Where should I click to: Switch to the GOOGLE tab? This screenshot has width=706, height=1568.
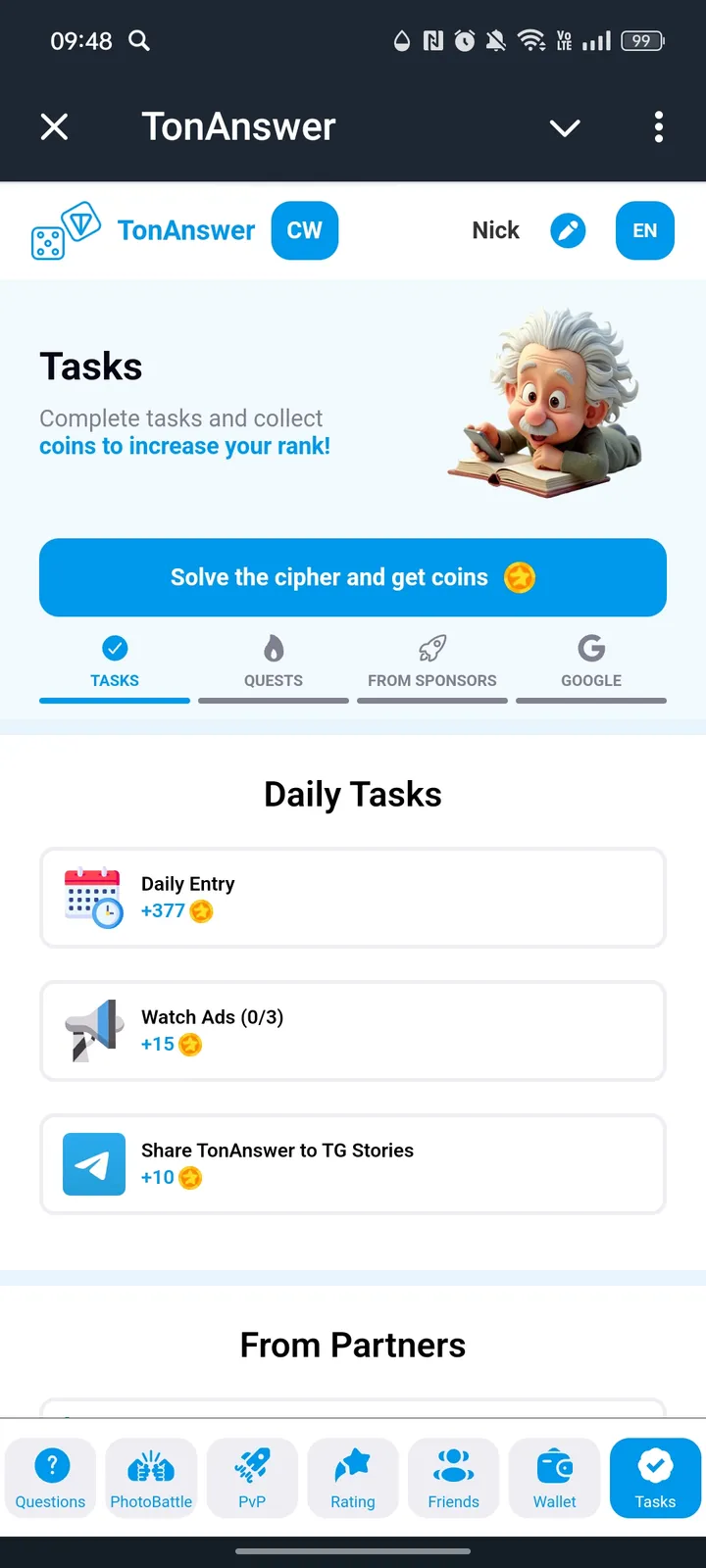click(591, 661)
